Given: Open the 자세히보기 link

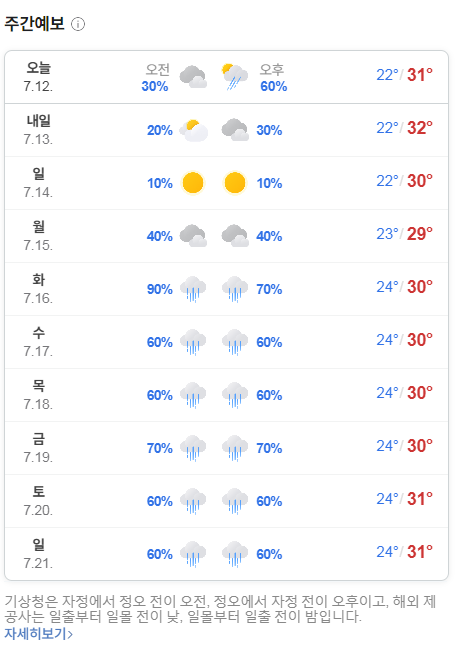Looking at the screenshot, I should coord(38,634).
